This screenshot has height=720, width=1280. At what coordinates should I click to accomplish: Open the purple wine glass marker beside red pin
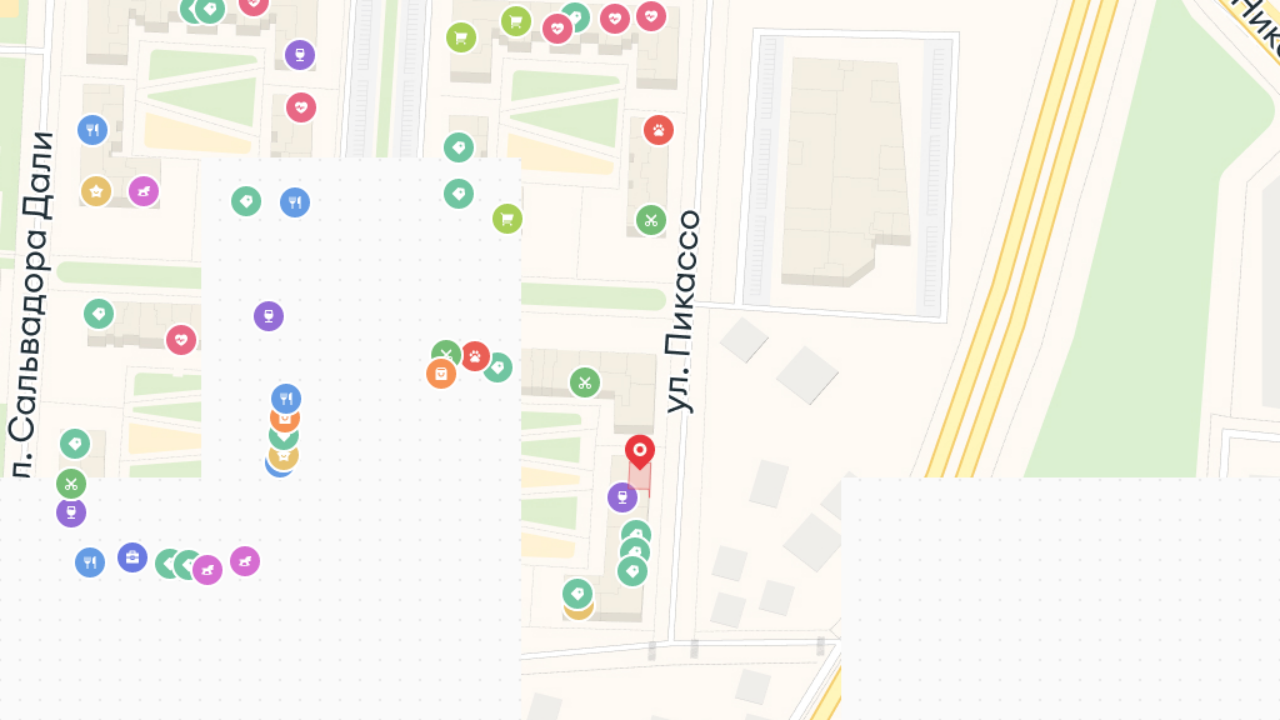tap(622, 497)
